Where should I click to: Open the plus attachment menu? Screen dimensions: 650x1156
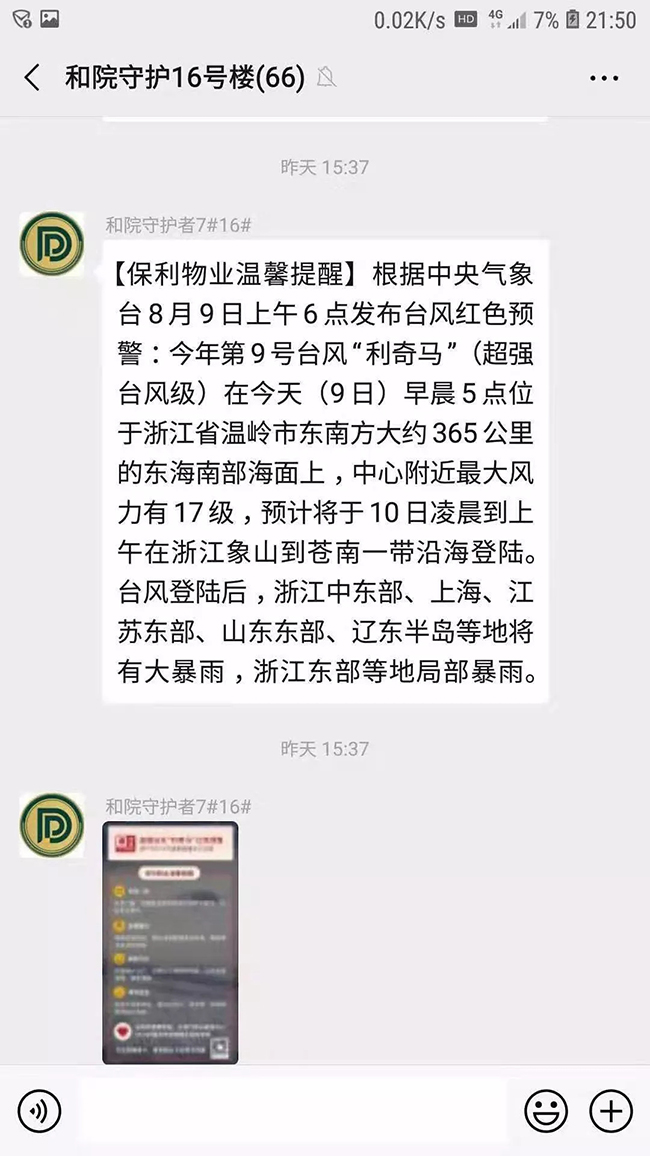click(x=610, y=1110)
